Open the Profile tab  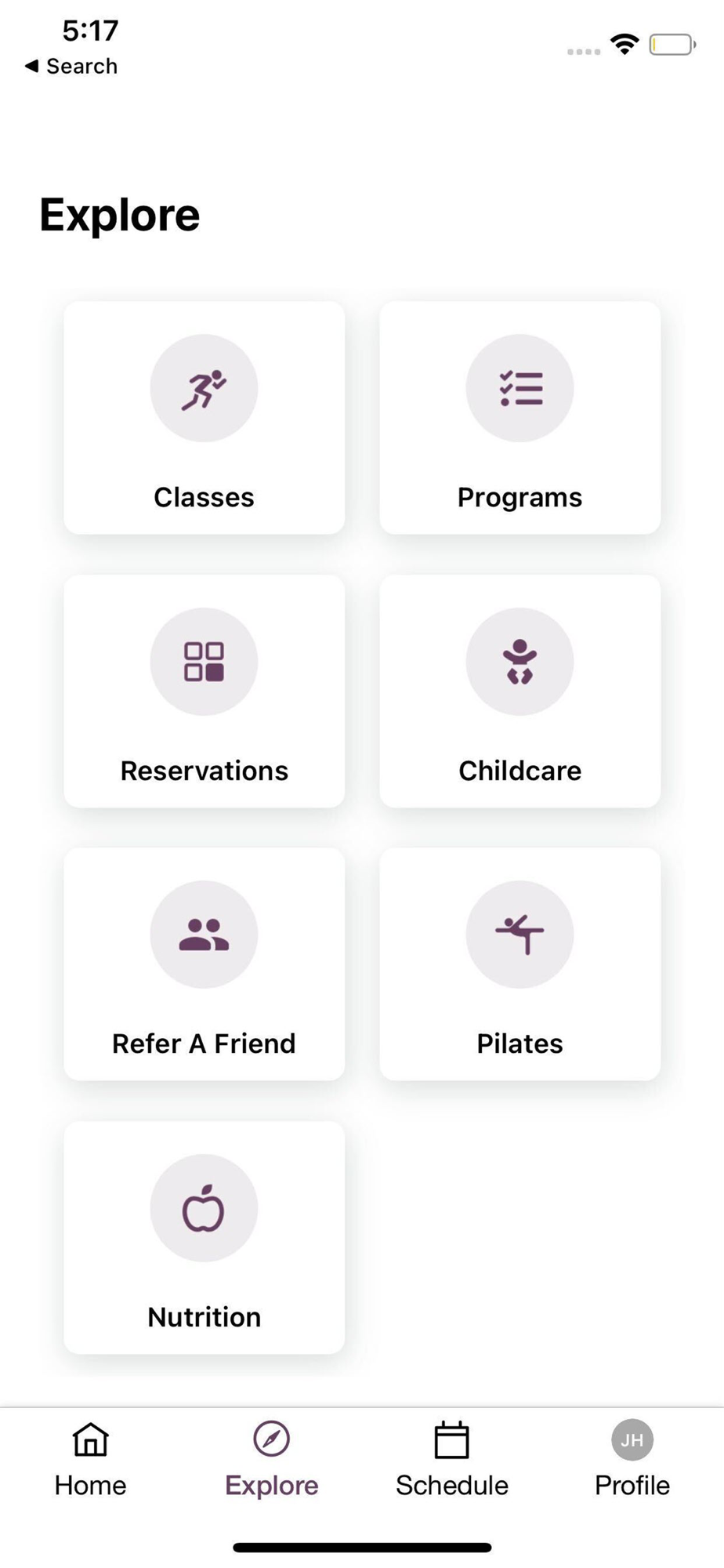coord(632,1460)
